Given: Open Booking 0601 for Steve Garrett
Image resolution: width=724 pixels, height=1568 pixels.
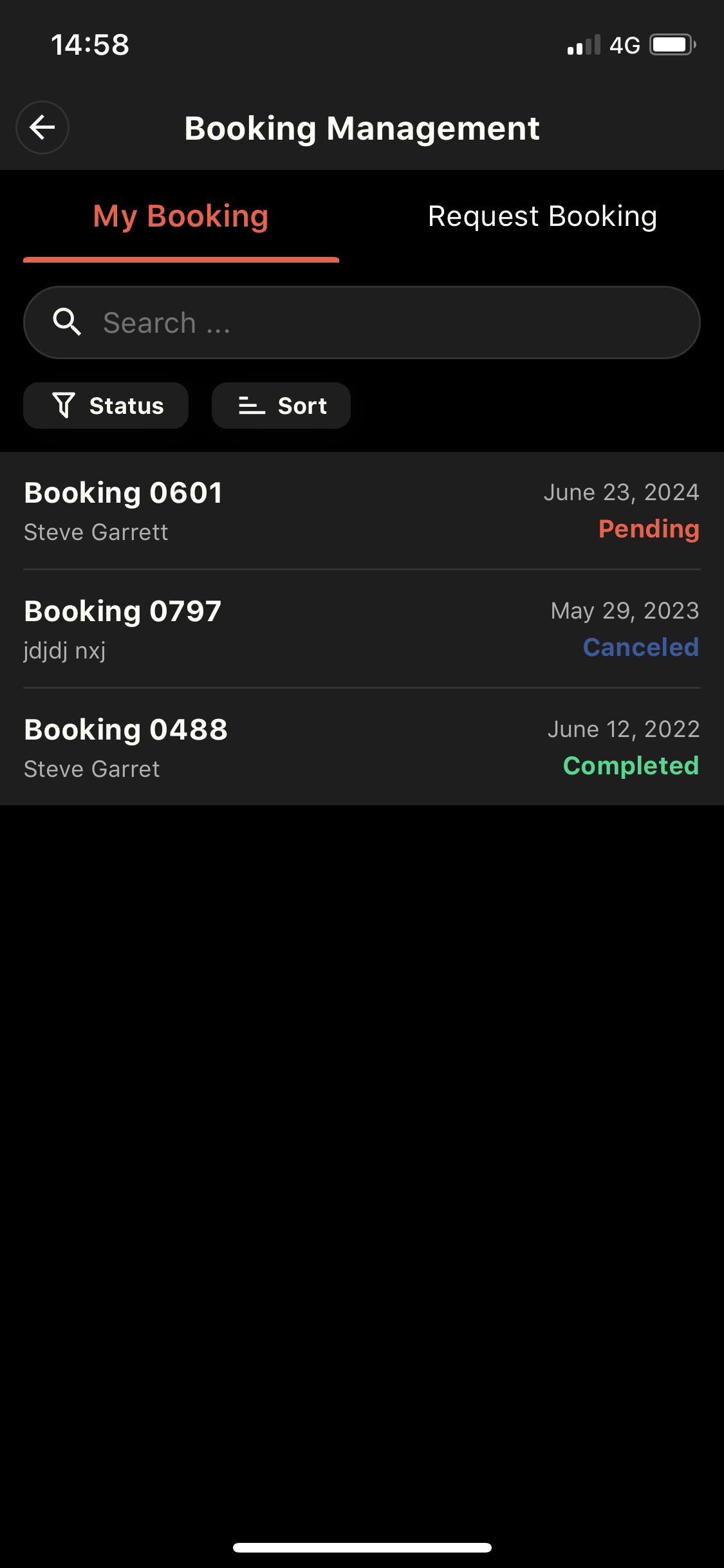Looking at the screenshot, I should pyautogui.click(x=362, y=511).
